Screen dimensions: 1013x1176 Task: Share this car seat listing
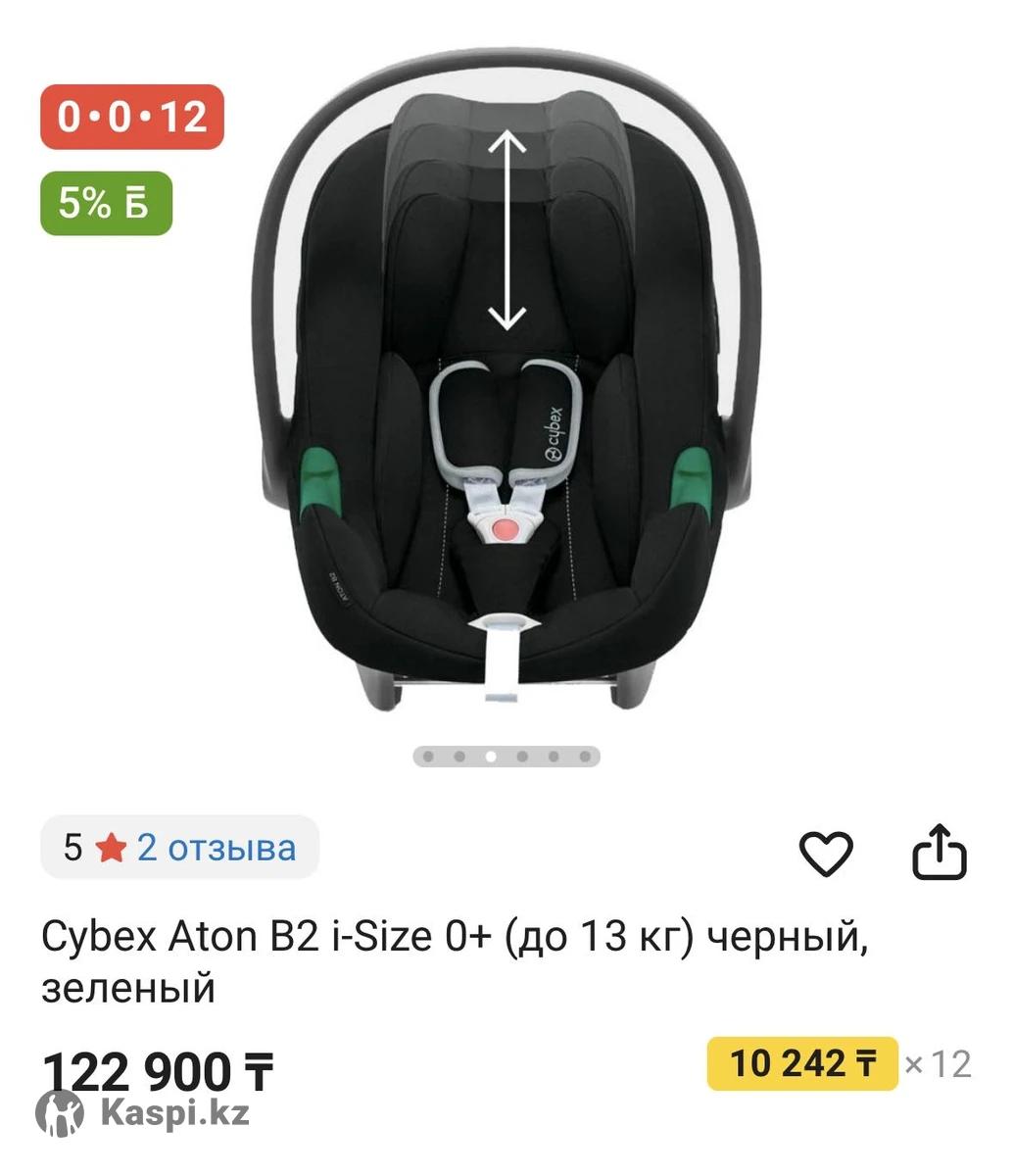pos(940,853)
